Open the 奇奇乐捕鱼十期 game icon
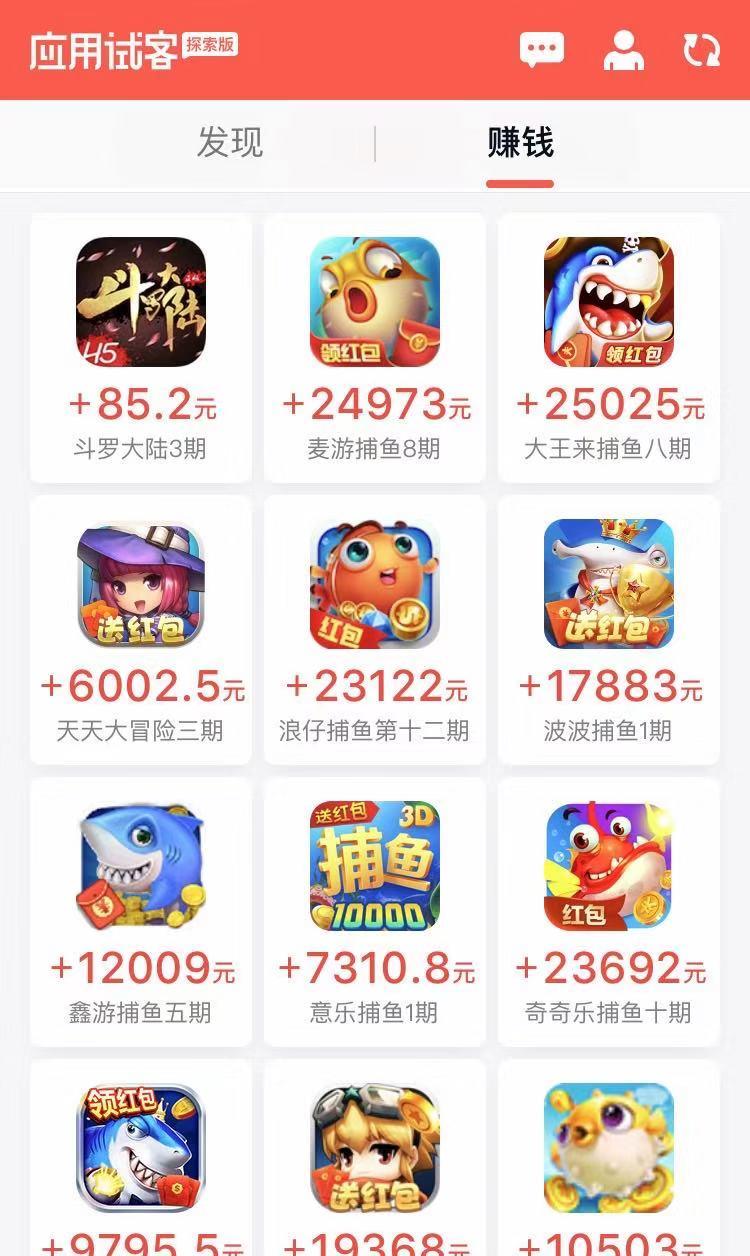The image size is (750, 1256). click(x=609, y=866)
